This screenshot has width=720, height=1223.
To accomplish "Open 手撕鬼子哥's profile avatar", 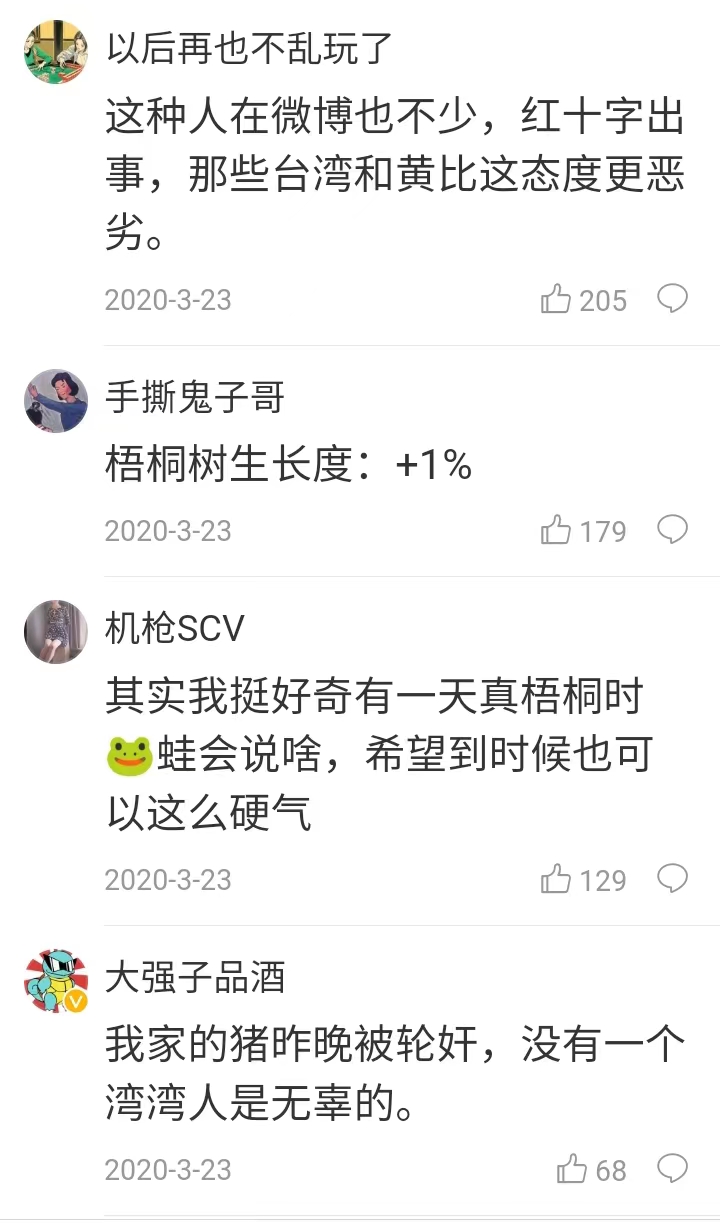I will coord(56,400).
